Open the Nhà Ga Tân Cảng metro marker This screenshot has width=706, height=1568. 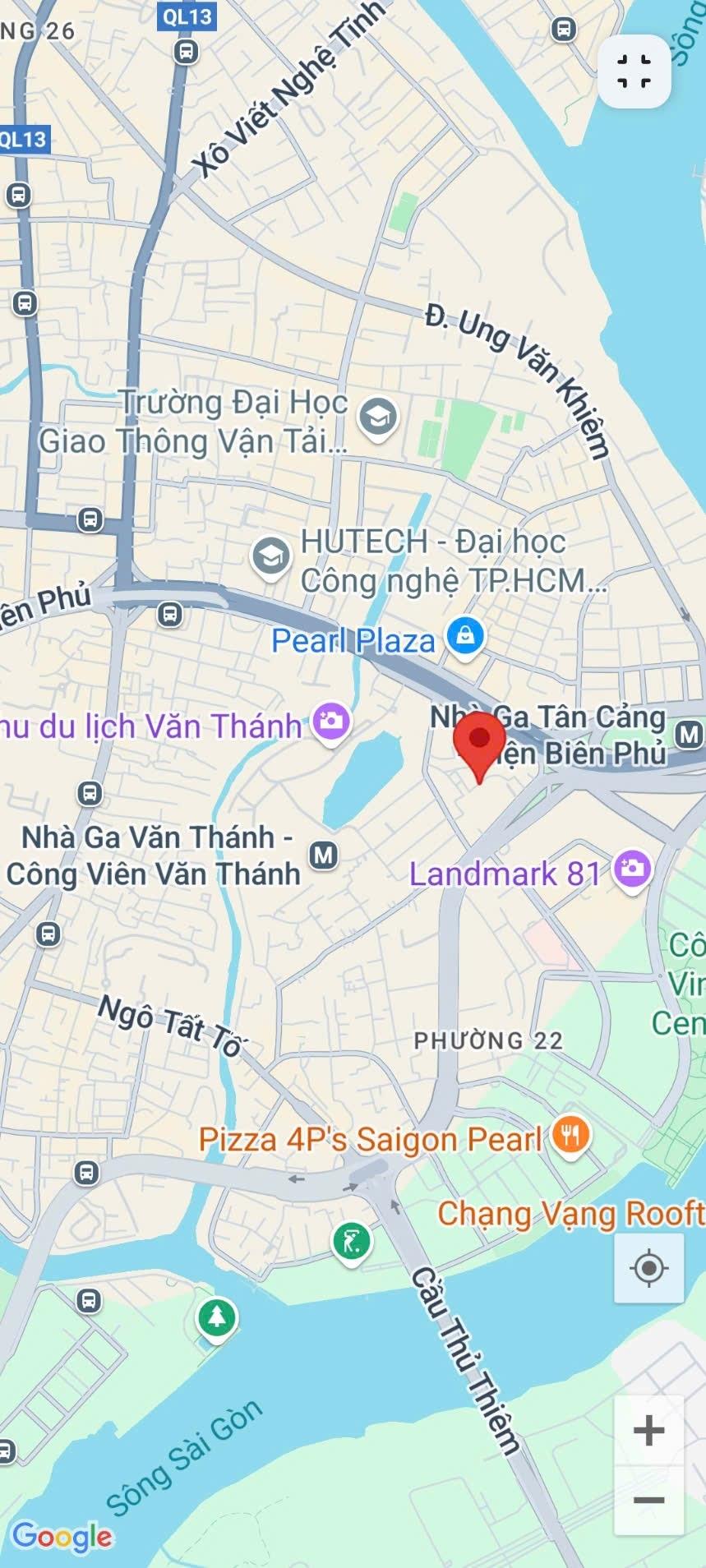pyautogui.click(x=688, y=734)
